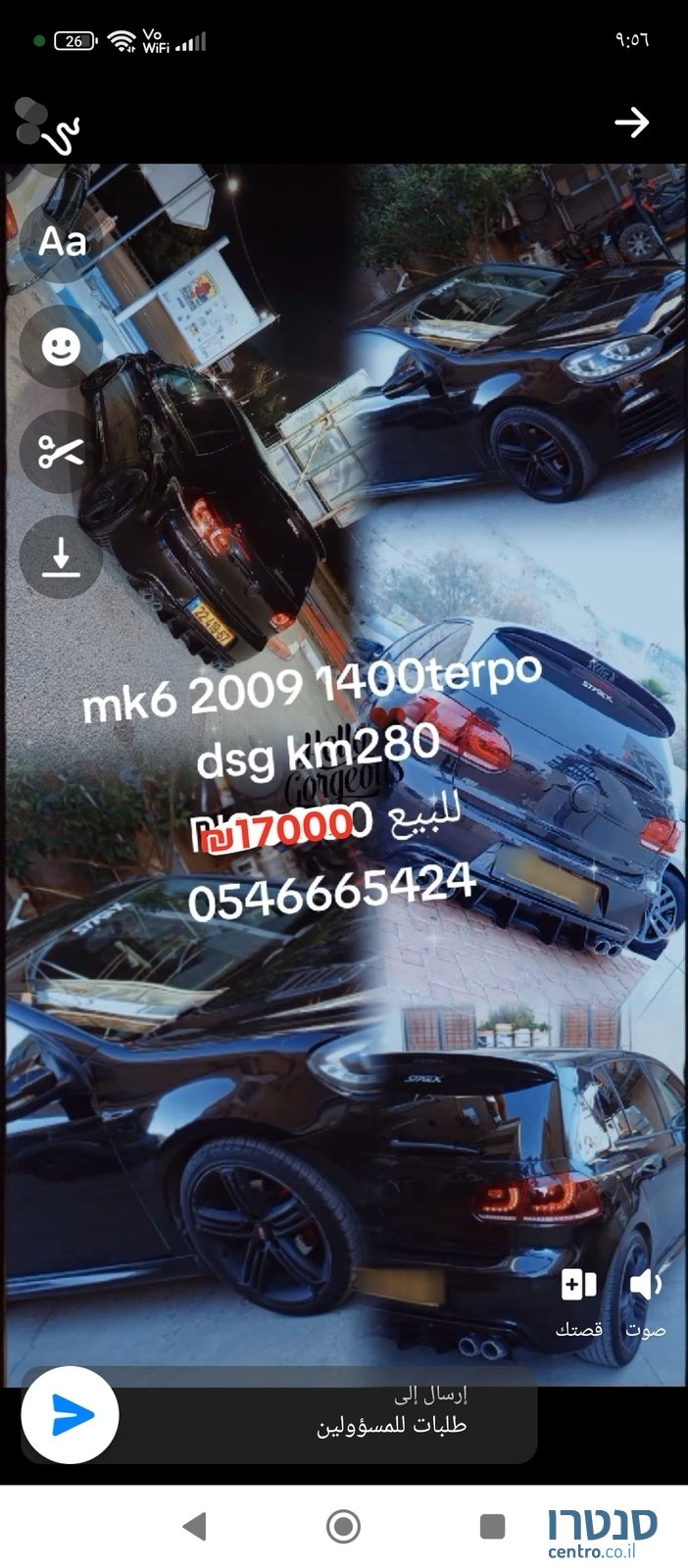Open the sticker emoji picker
This screenshot has width=688, height=1568.
click(61, 347)
